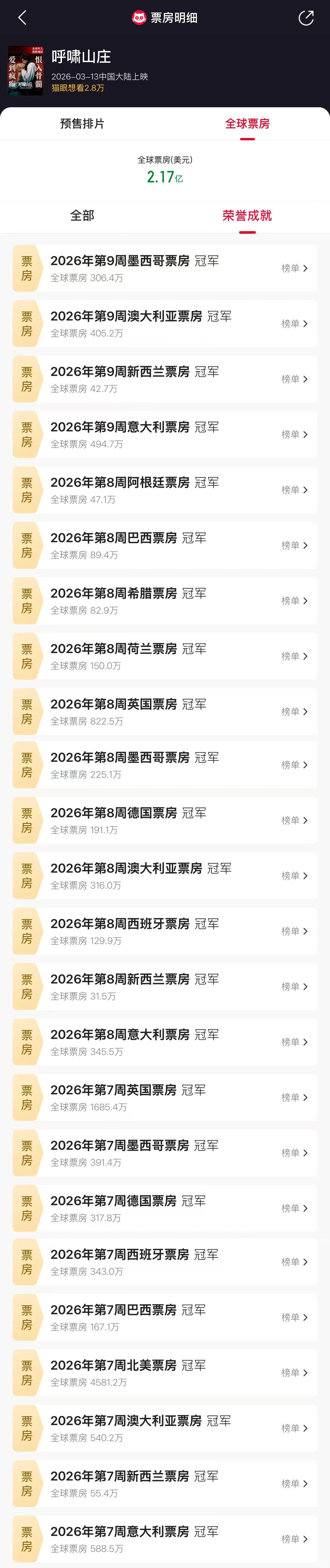Image resolution: width=330 pixels, height=1568 pixels.
Task: Switch to the 预售排片 tab
Action: 82,123
